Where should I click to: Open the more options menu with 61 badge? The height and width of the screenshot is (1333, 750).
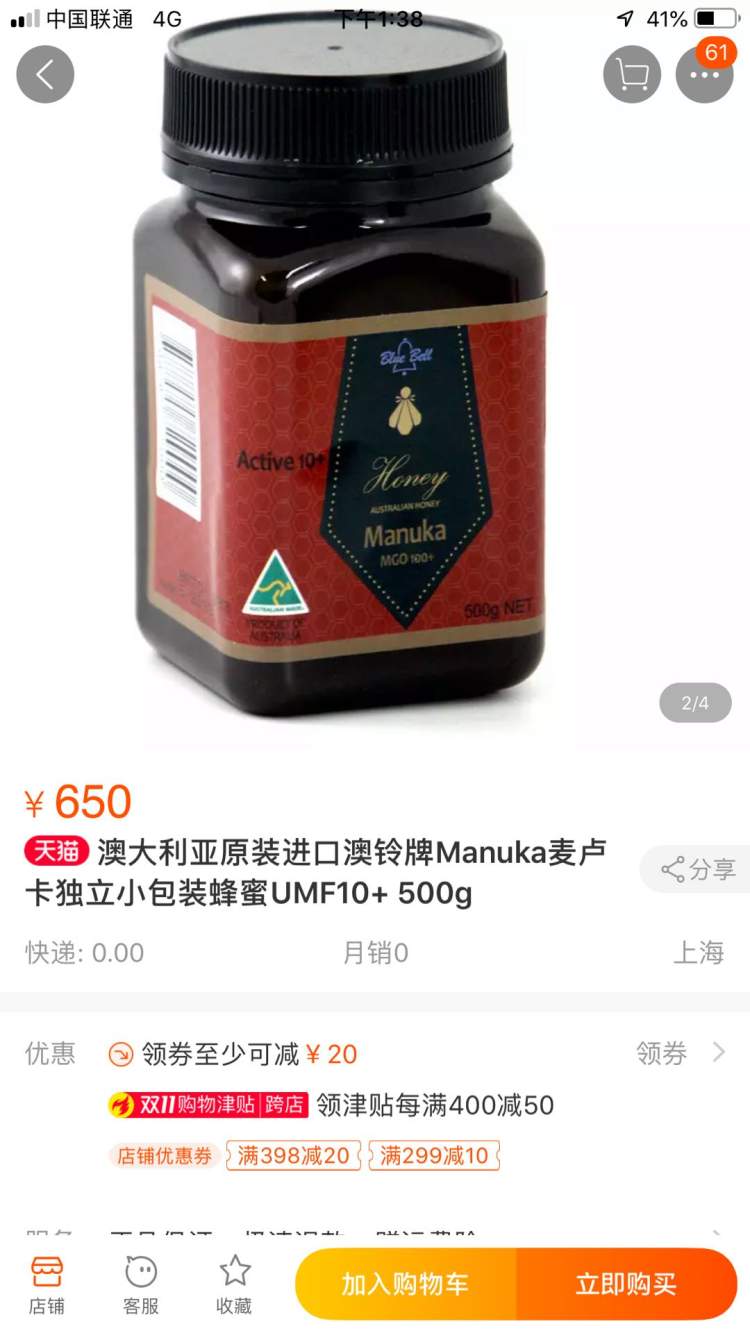point(705,74)
